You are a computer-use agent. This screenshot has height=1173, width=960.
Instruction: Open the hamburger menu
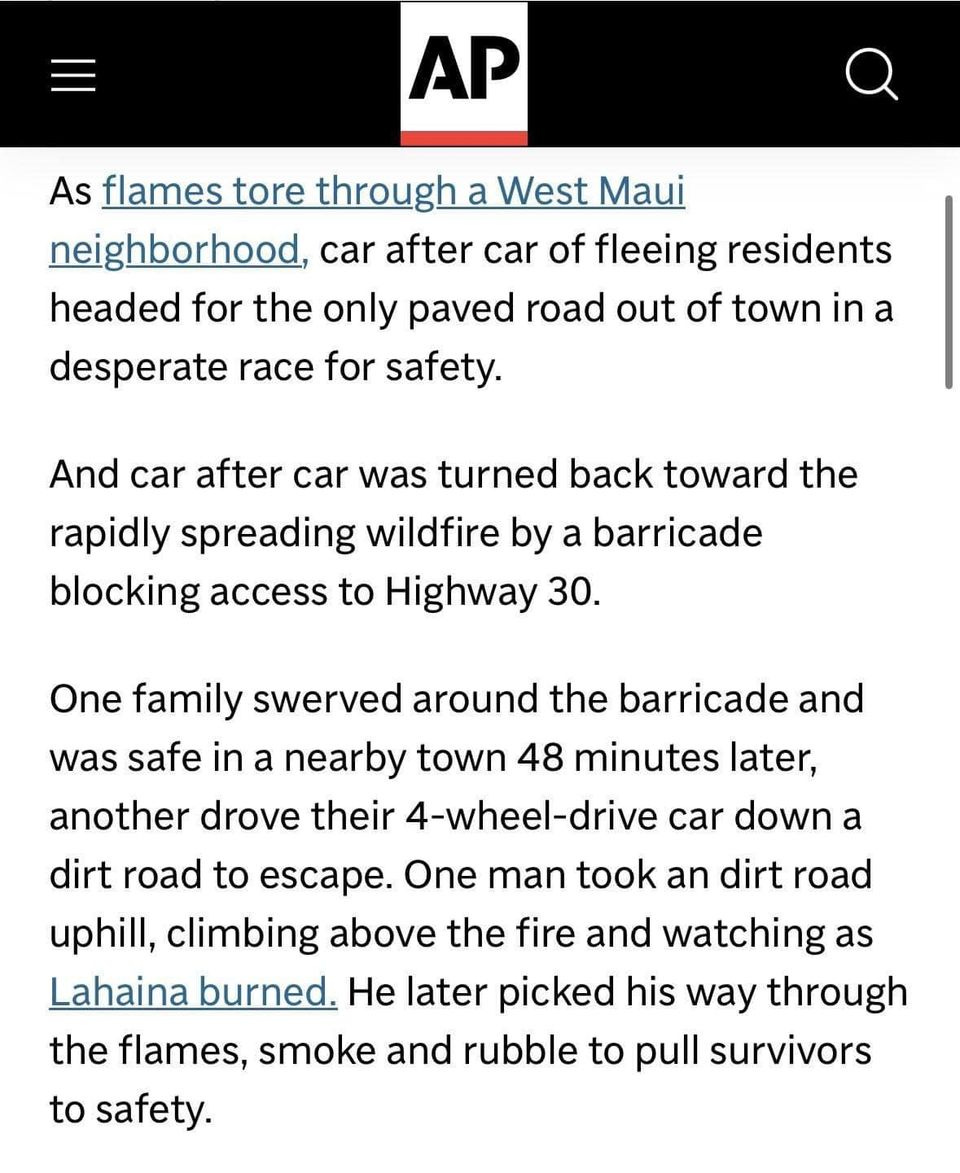tap(74, 74)
